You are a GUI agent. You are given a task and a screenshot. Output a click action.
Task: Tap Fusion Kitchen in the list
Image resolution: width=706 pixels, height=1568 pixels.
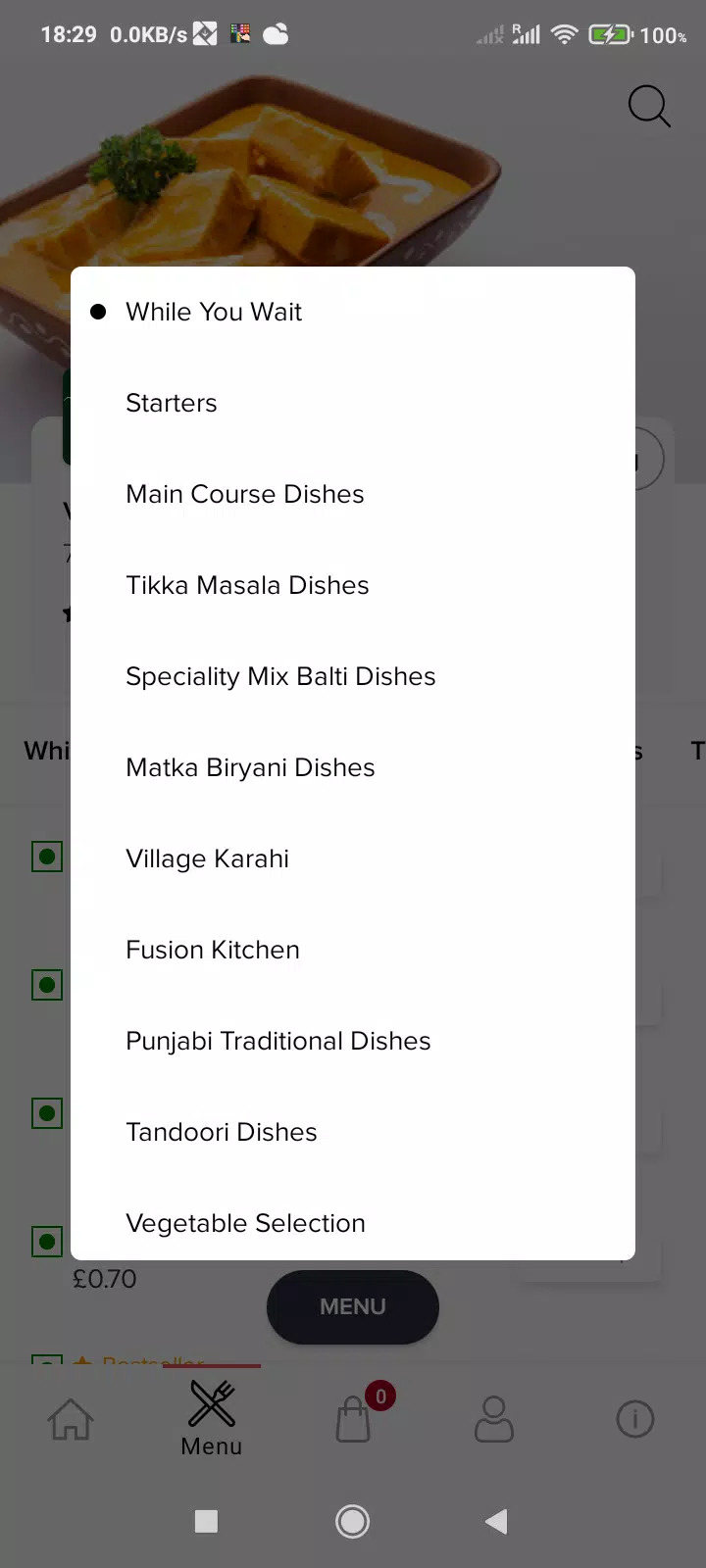(x=213, y=950)
